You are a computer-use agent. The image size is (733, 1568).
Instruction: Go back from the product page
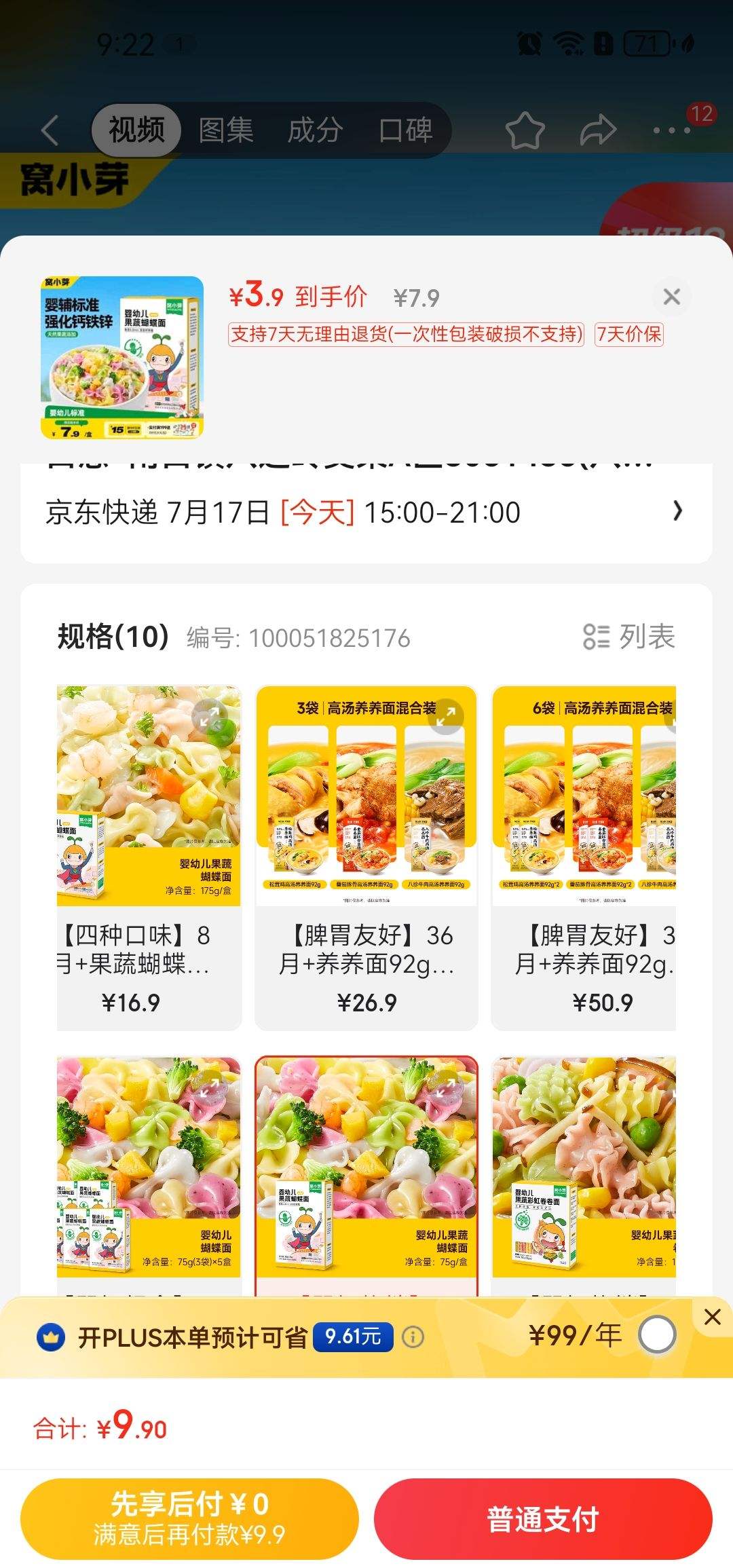coord(50,130)
